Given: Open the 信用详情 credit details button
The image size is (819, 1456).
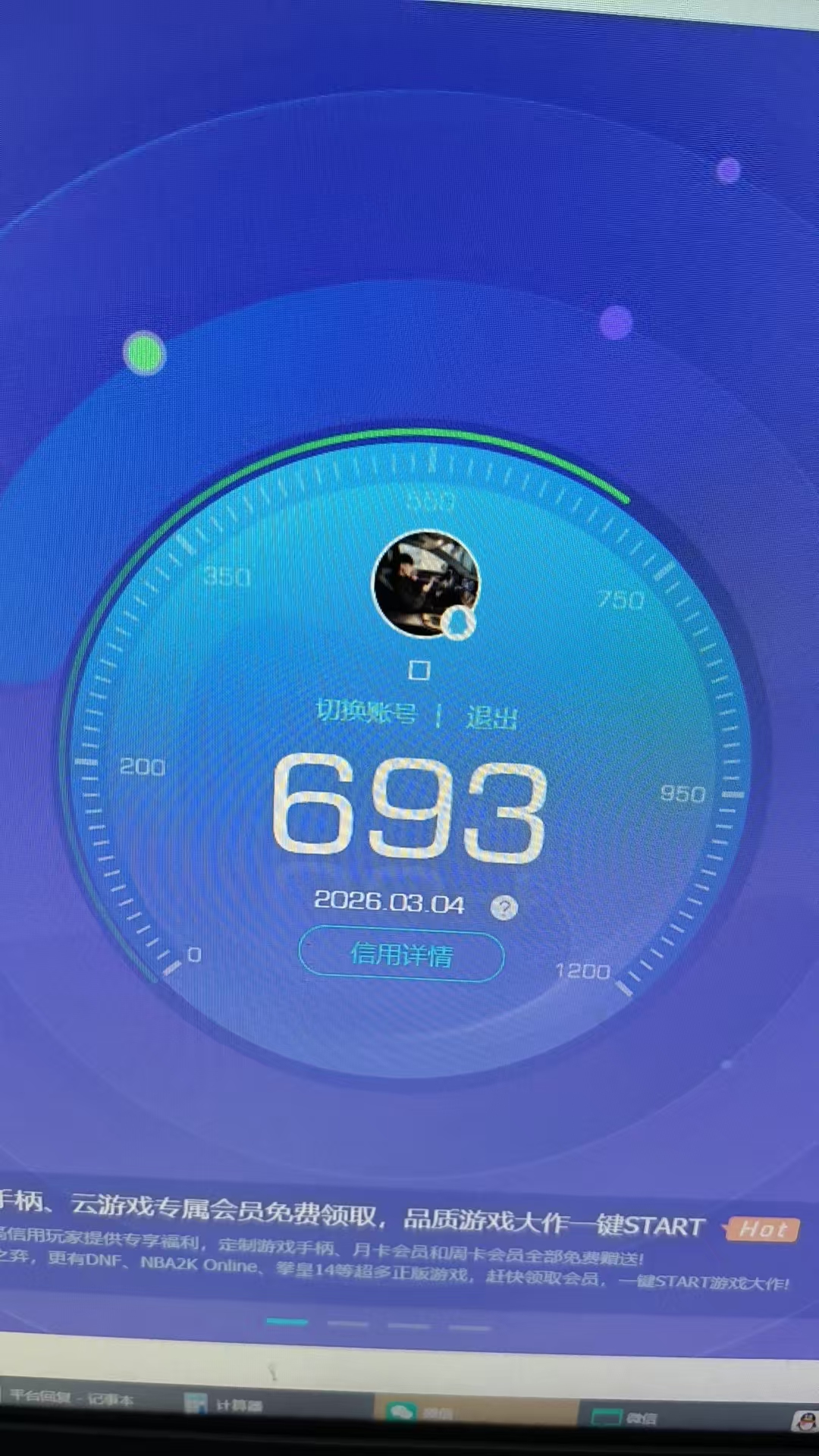Looking at the screenshot, I should [x=401, y=955].
